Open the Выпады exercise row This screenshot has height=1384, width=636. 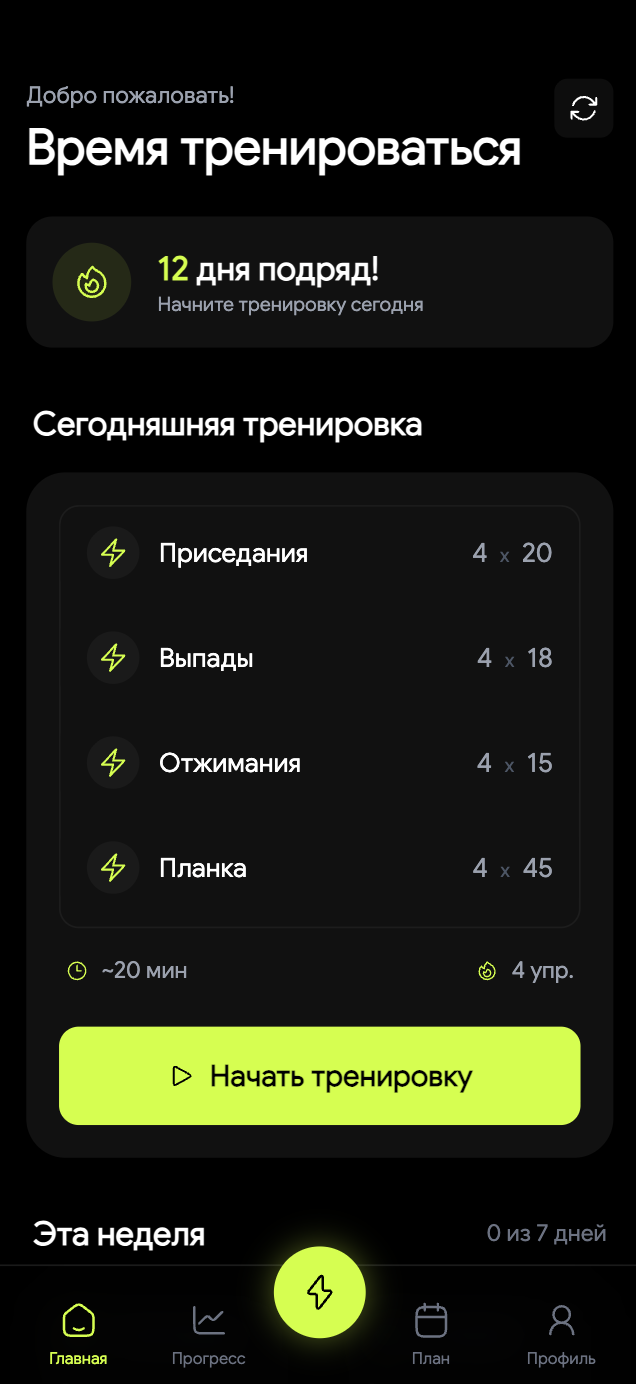coord(319,658)
